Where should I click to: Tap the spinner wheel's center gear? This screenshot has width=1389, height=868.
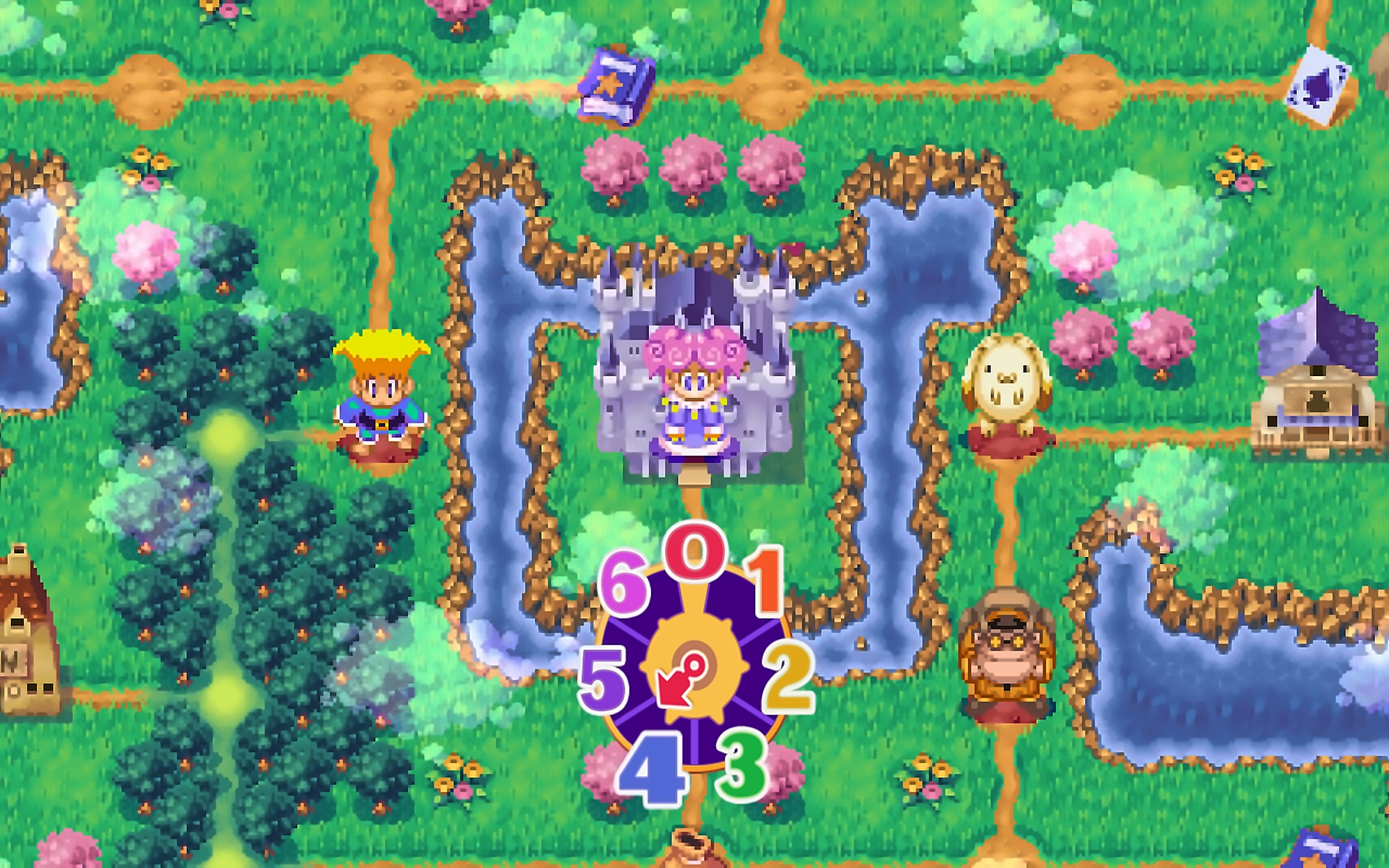(695, 666)
